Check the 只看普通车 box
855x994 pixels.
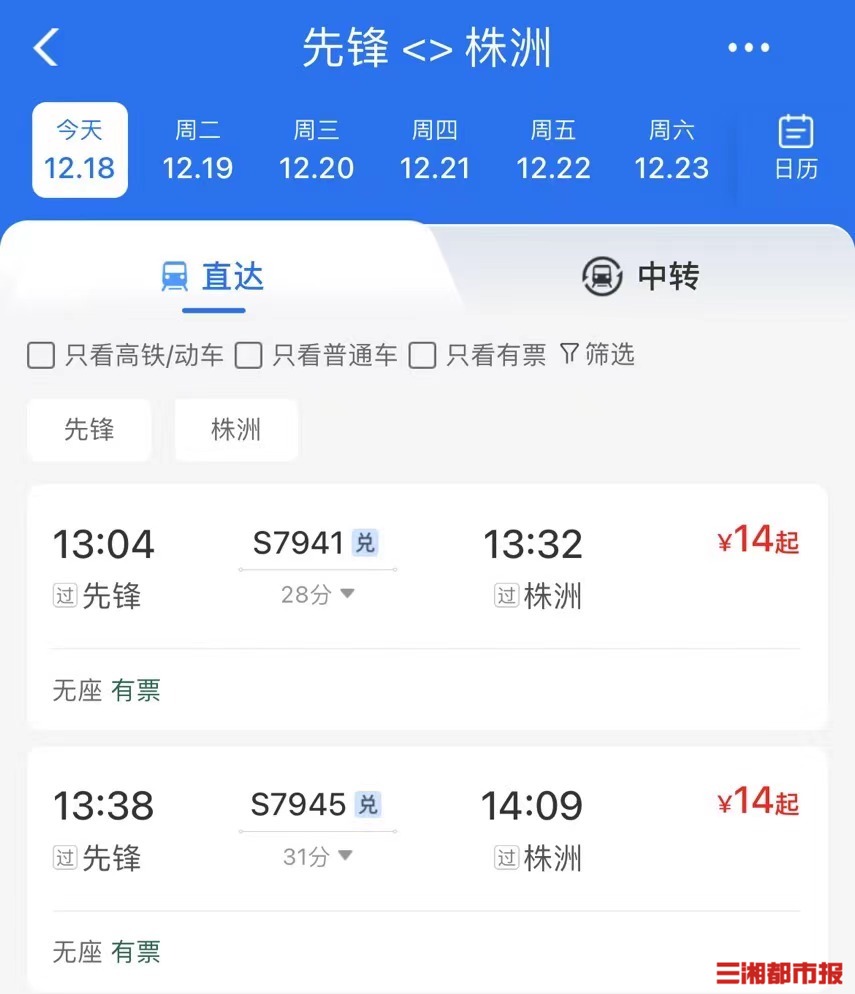tap(249, 355)
